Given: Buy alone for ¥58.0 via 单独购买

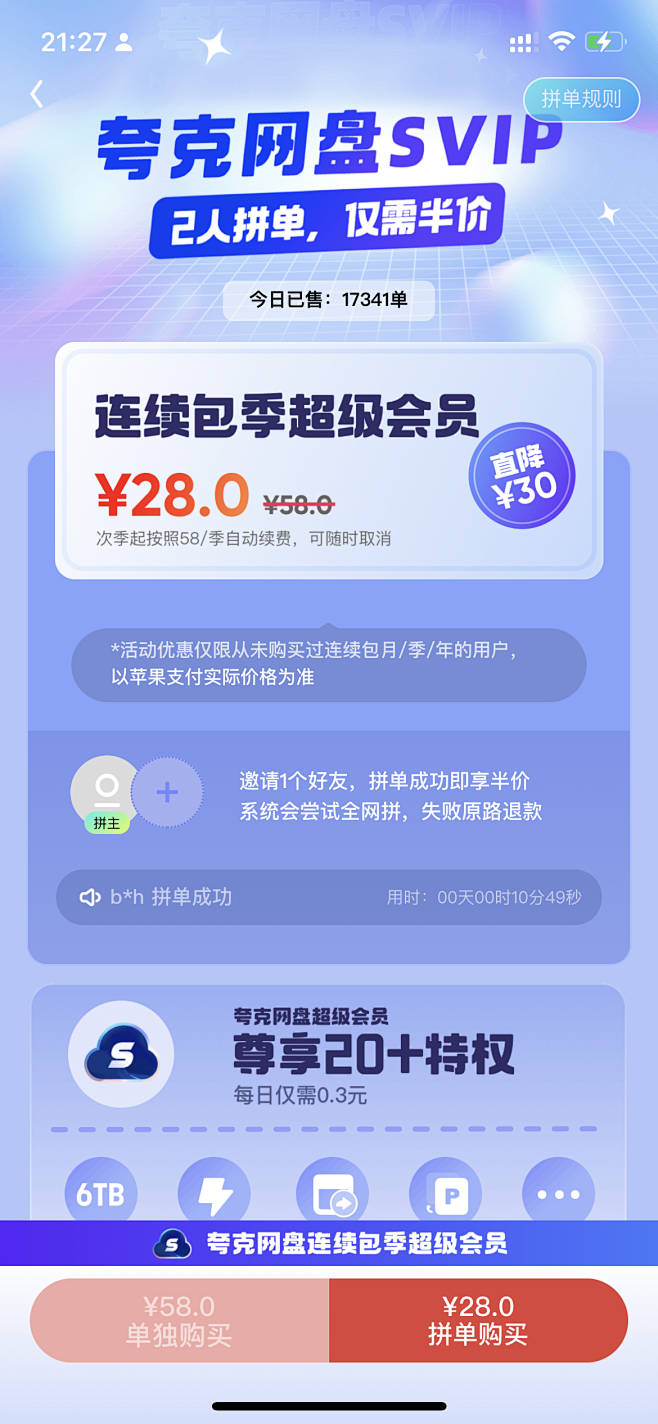Looking at the screenshot, I should tap(179, 1320).
